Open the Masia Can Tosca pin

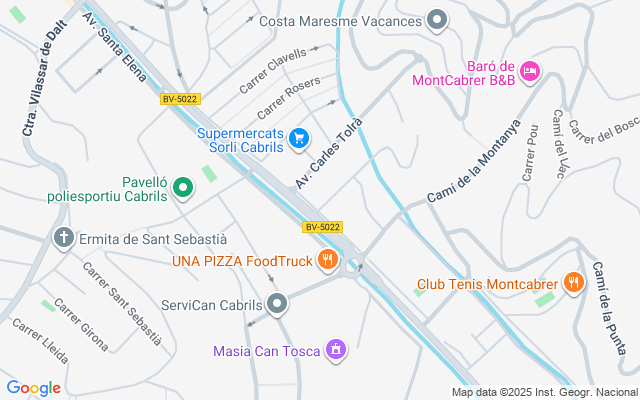(337, 350)
